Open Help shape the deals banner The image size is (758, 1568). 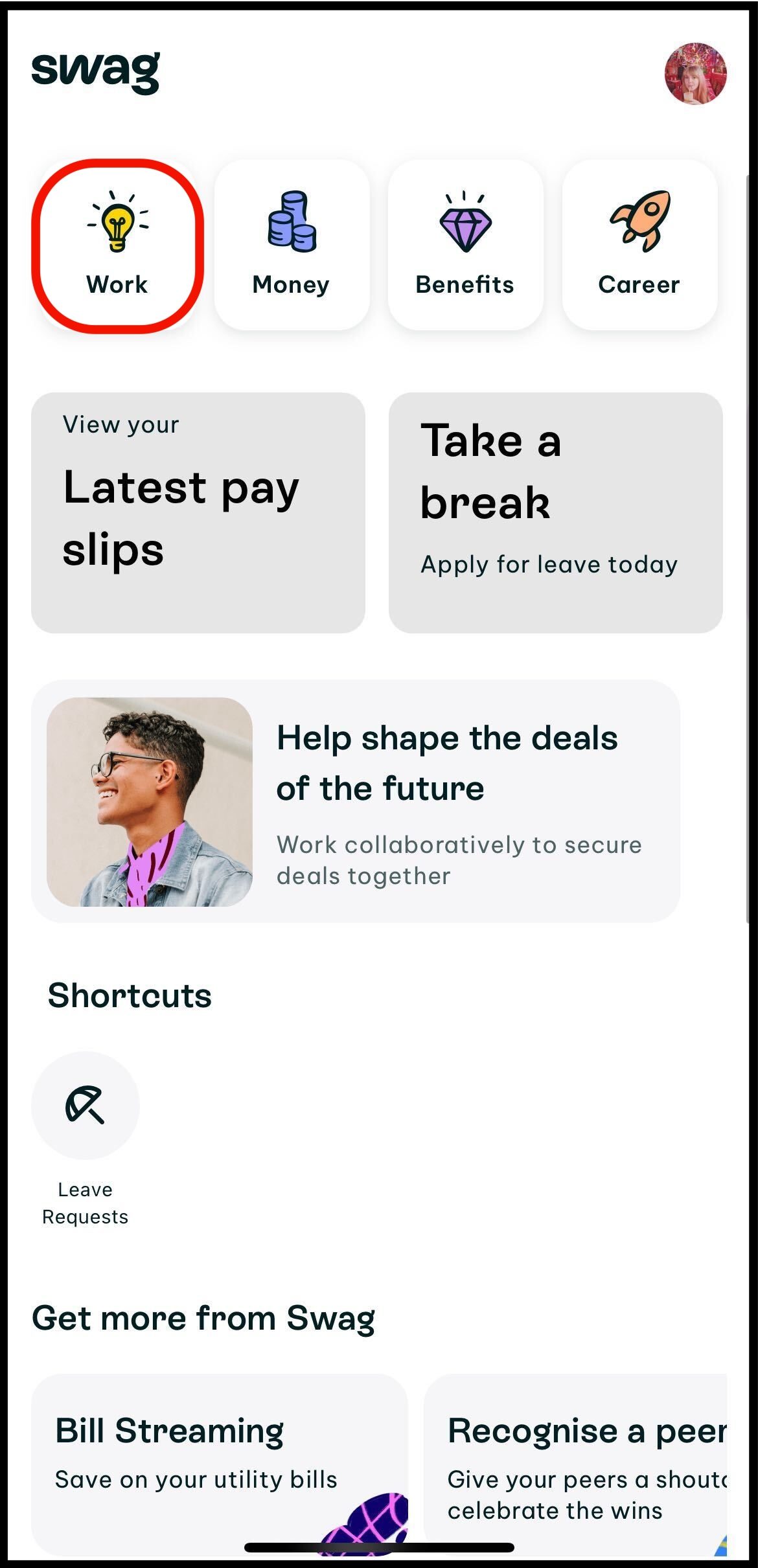pyautogui.click(x=356, y=801)
